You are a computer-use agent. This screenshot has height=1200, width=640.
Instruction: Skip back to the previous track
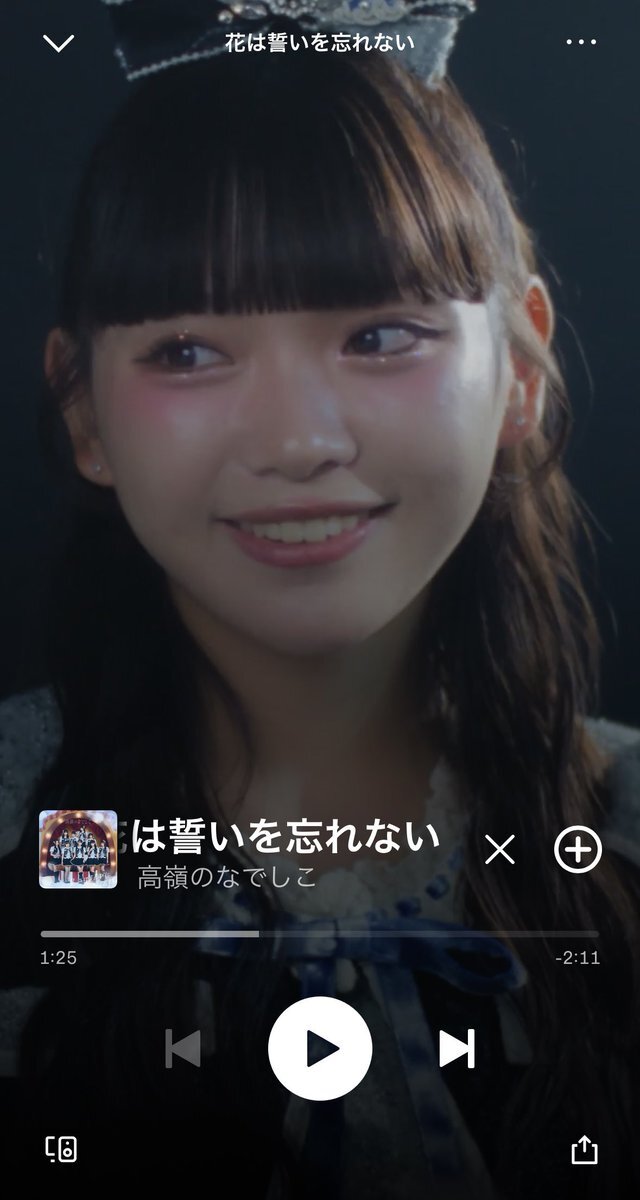pyautogui.click(x=183, y=1048)
